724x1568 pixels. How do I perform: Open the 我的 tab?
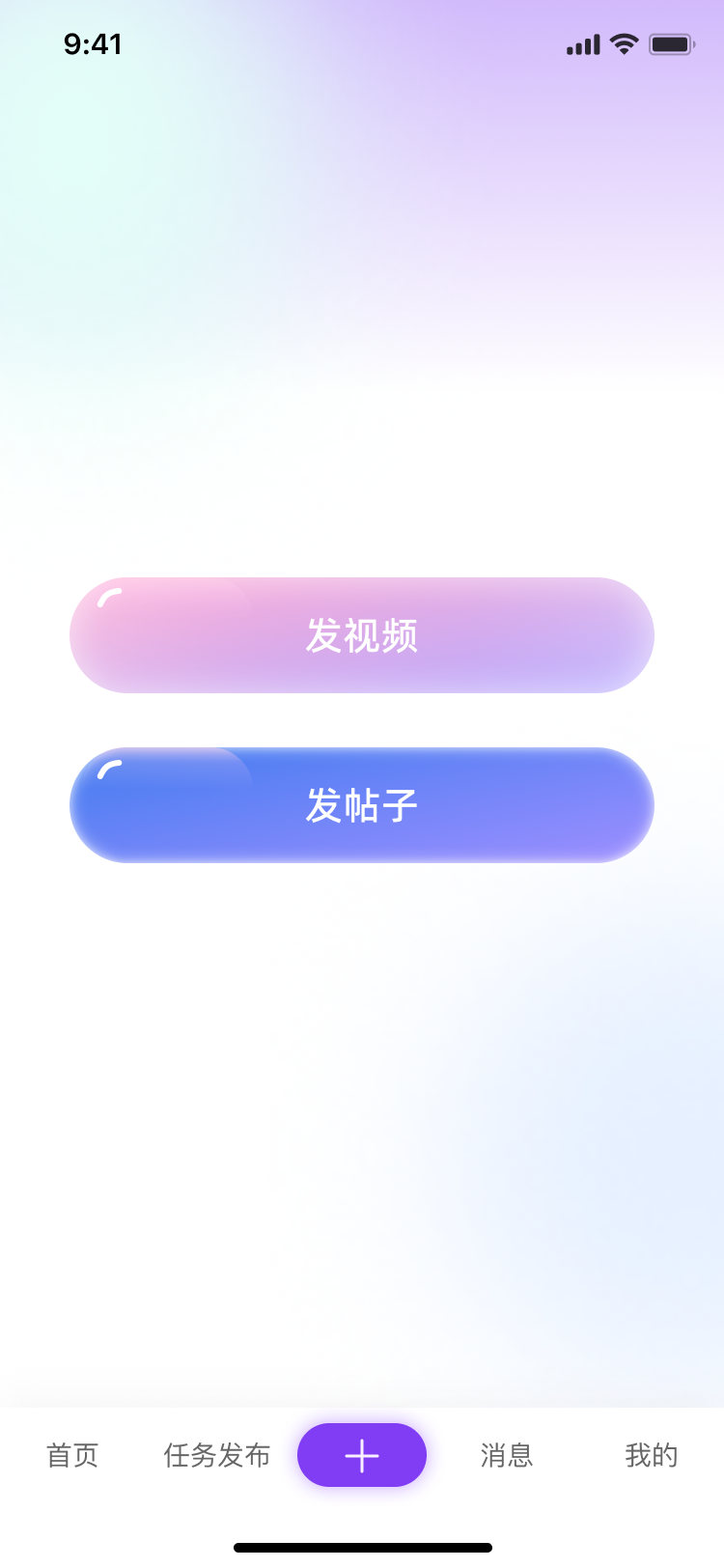[x=652, y=1455]
